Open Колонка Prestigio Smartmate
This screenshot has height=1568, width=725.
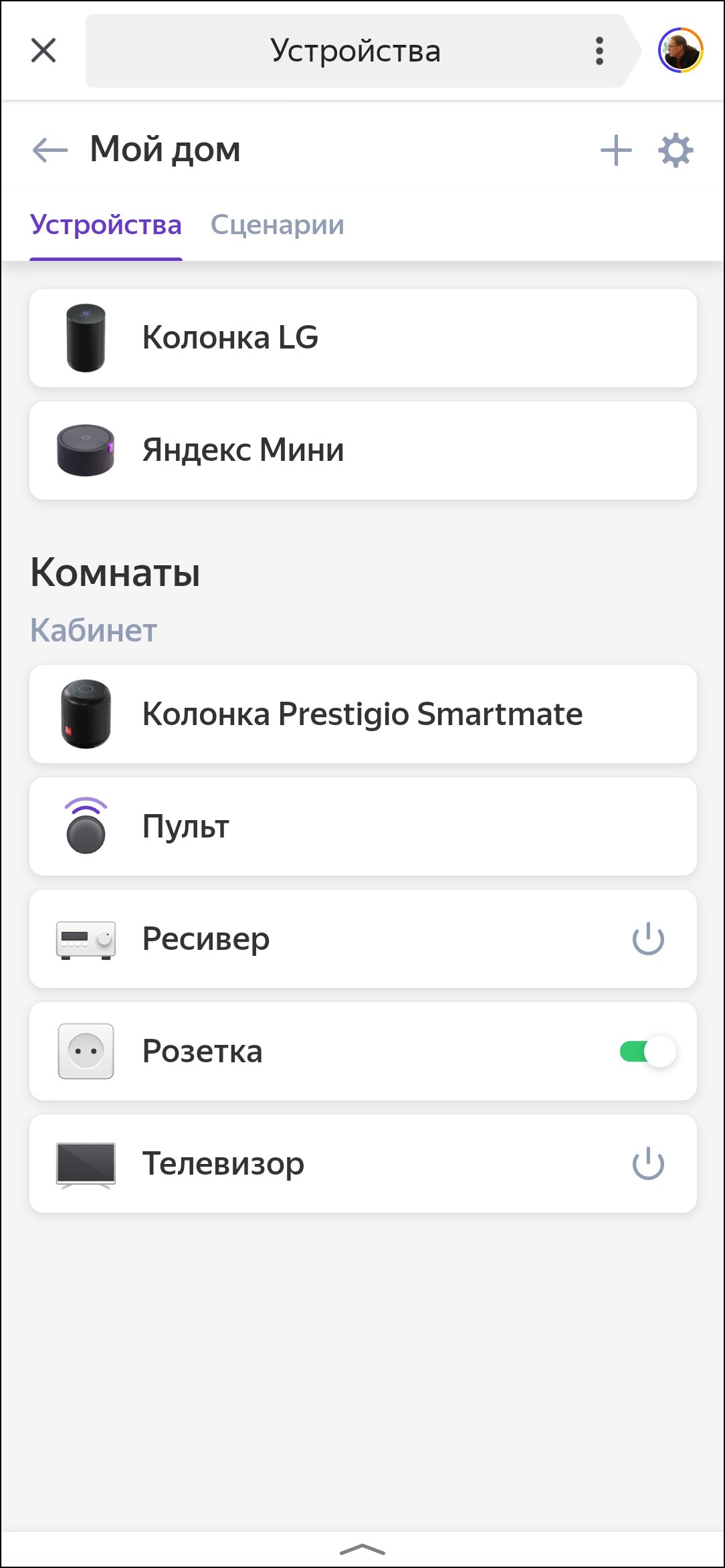click(x=362, y=714)
